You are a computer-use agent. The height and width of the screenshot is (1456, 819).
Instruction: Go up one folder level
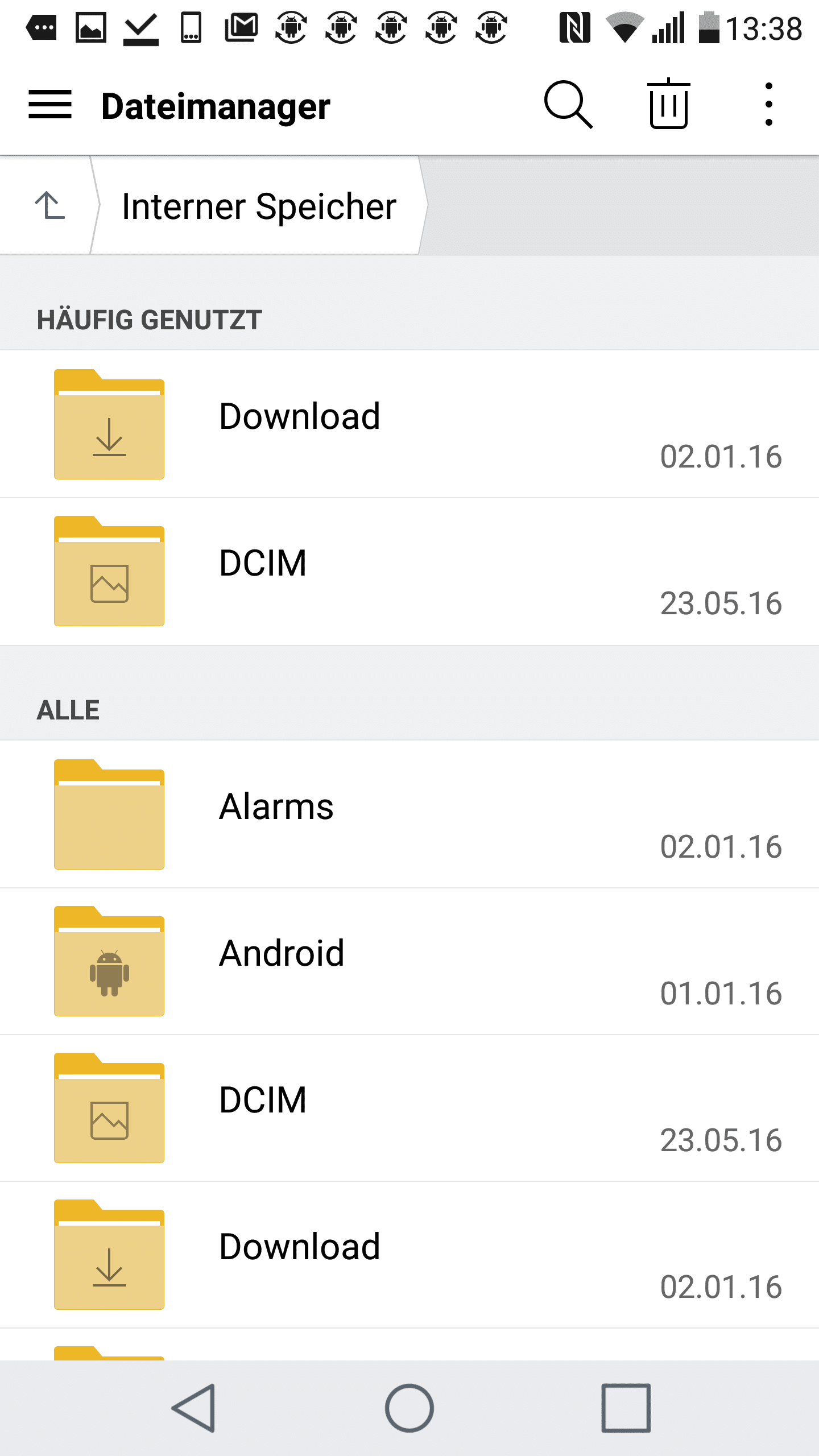tap(50, 205)
